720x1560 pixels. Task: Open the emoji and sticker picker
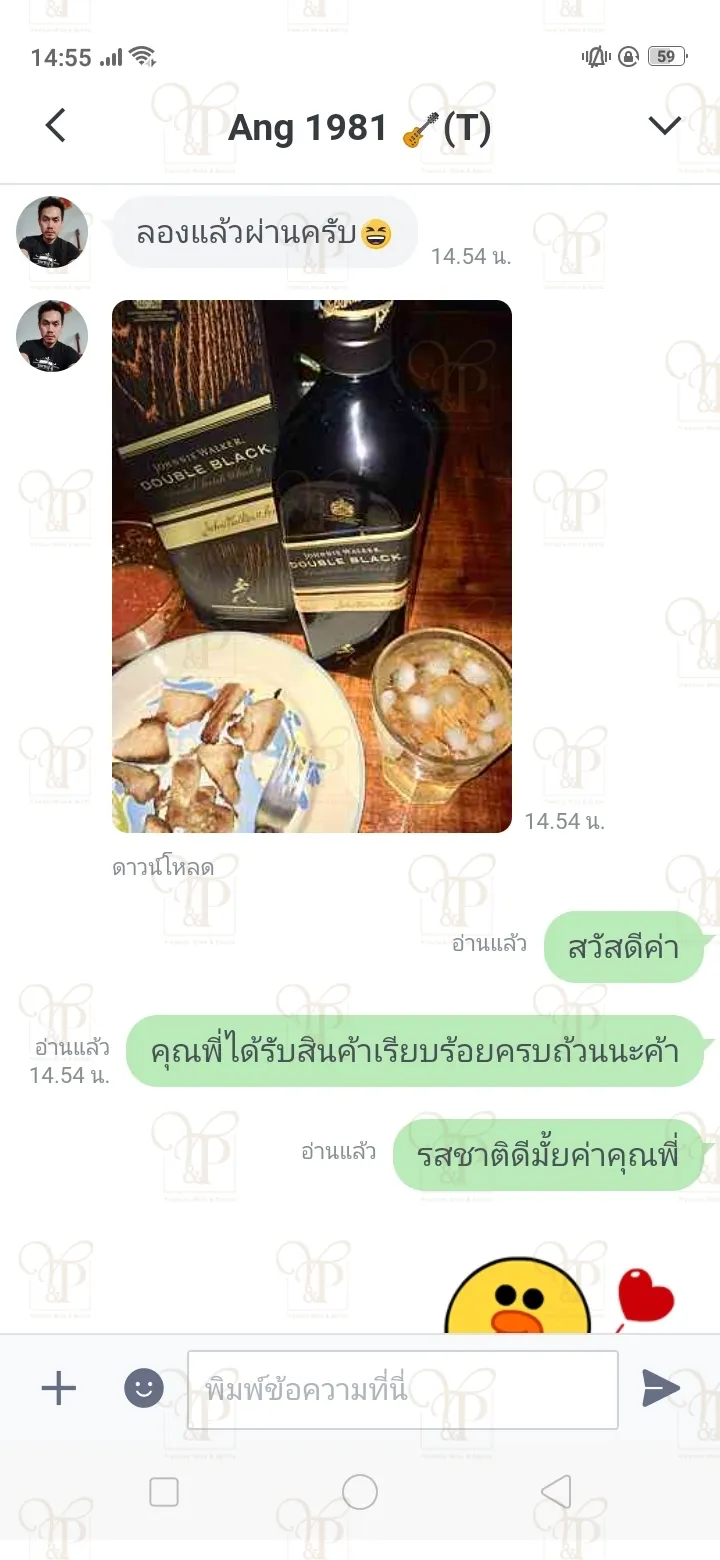click(x=144, y=1388)
